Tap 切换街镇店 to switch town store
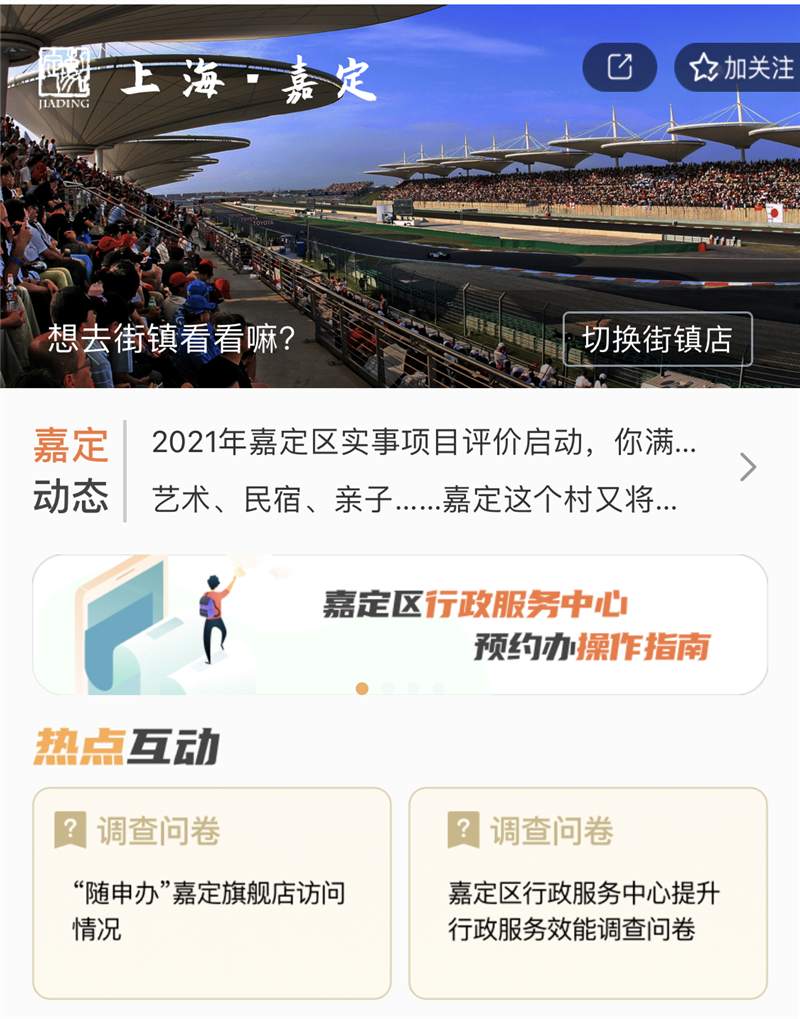 coord(657,338)
